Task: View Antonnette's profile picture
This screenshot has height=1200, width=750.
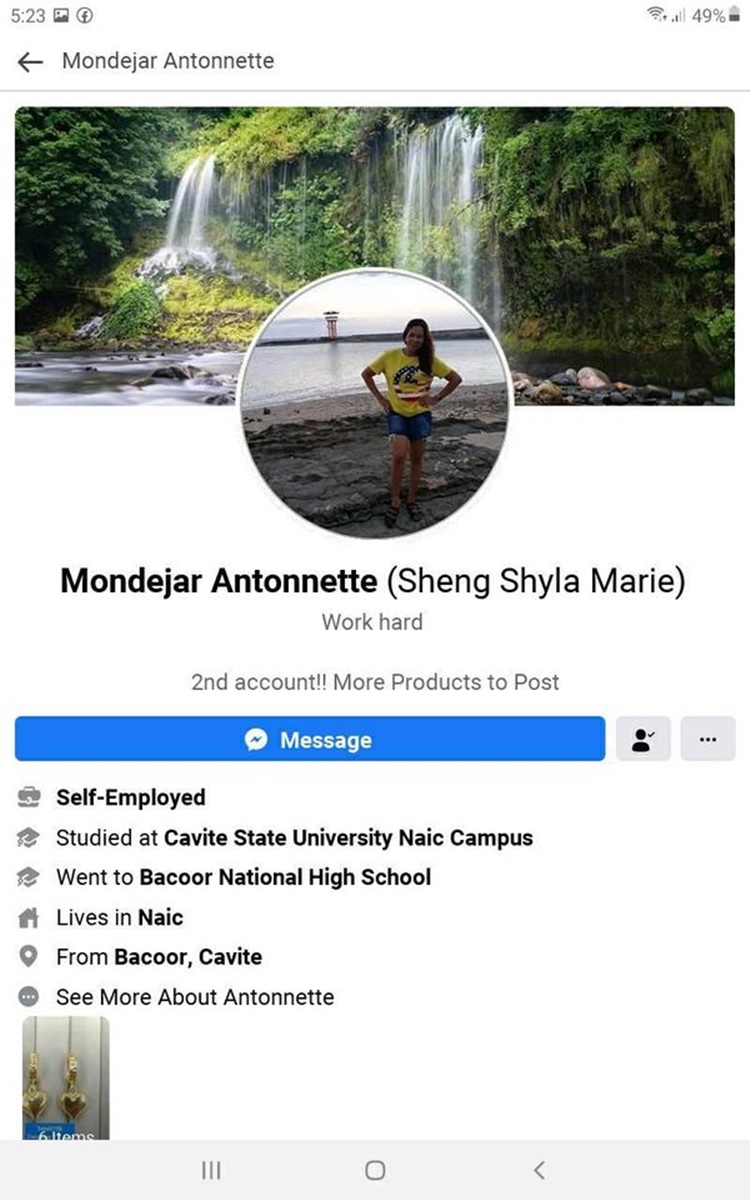Action: pyautogui.click(x=375, y=405)
